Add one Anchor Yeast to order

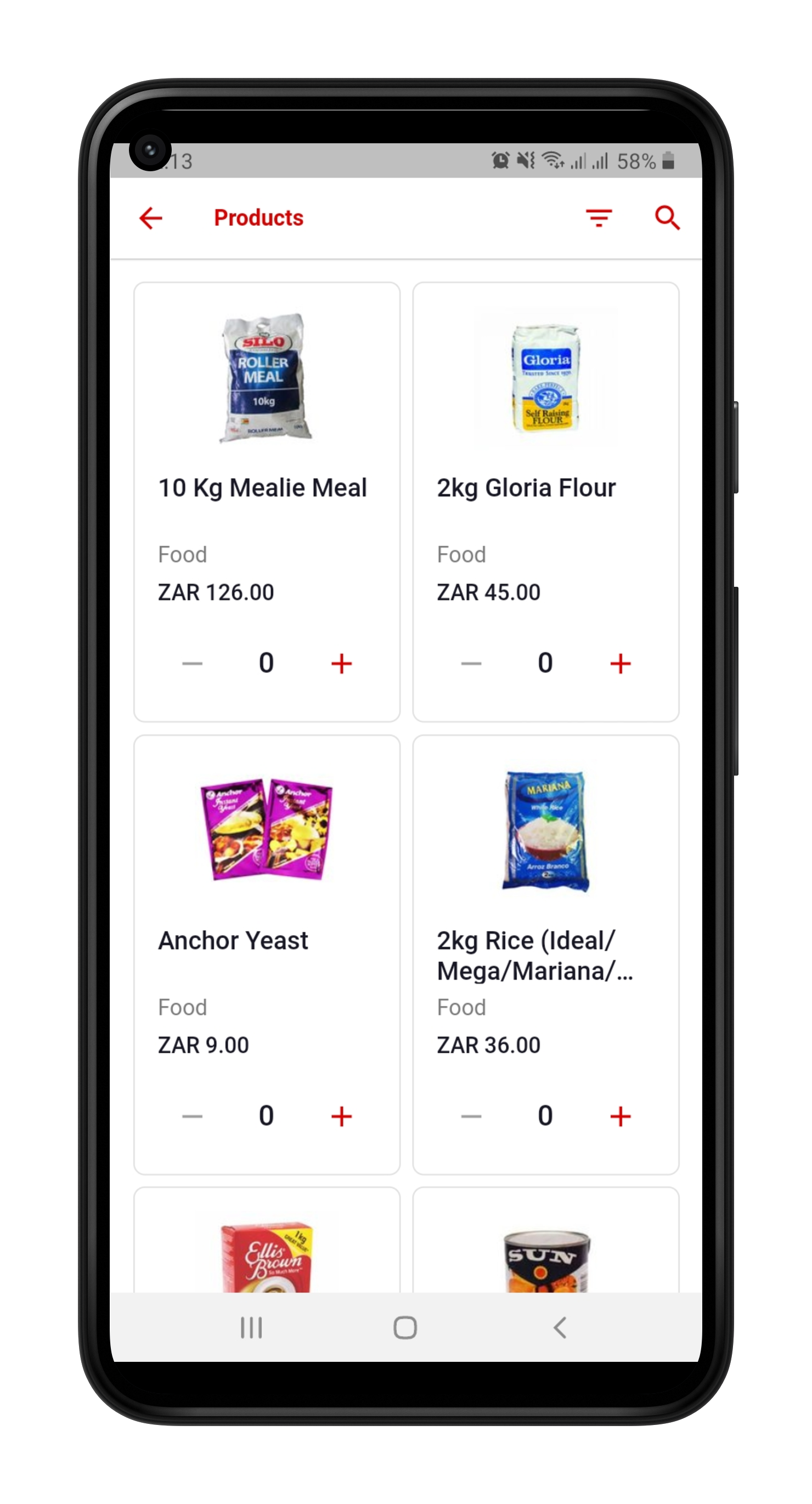pyautogui.click(x=341, y=1116)
